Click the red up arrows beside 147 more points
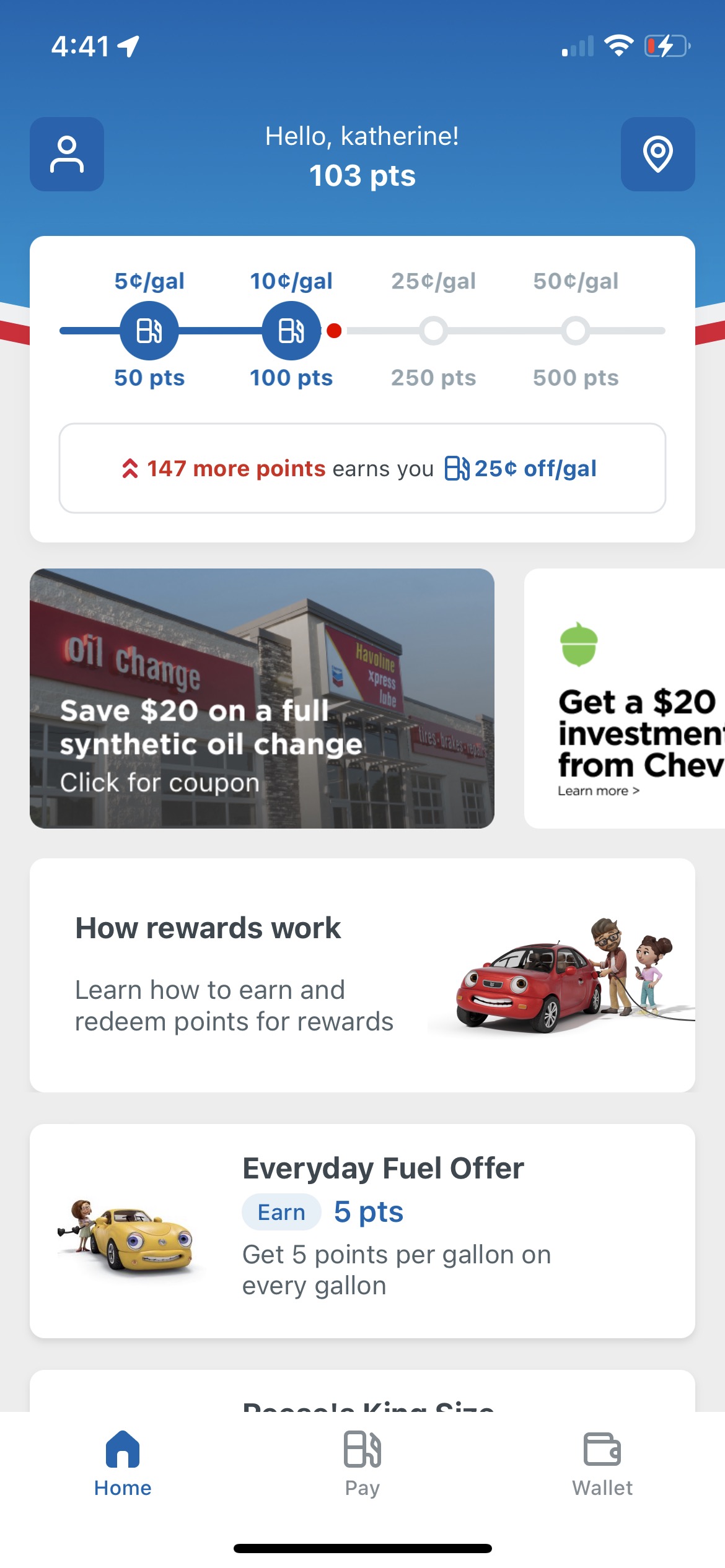This screenshot has height=1568, width=725. click(x=131, y=468)
